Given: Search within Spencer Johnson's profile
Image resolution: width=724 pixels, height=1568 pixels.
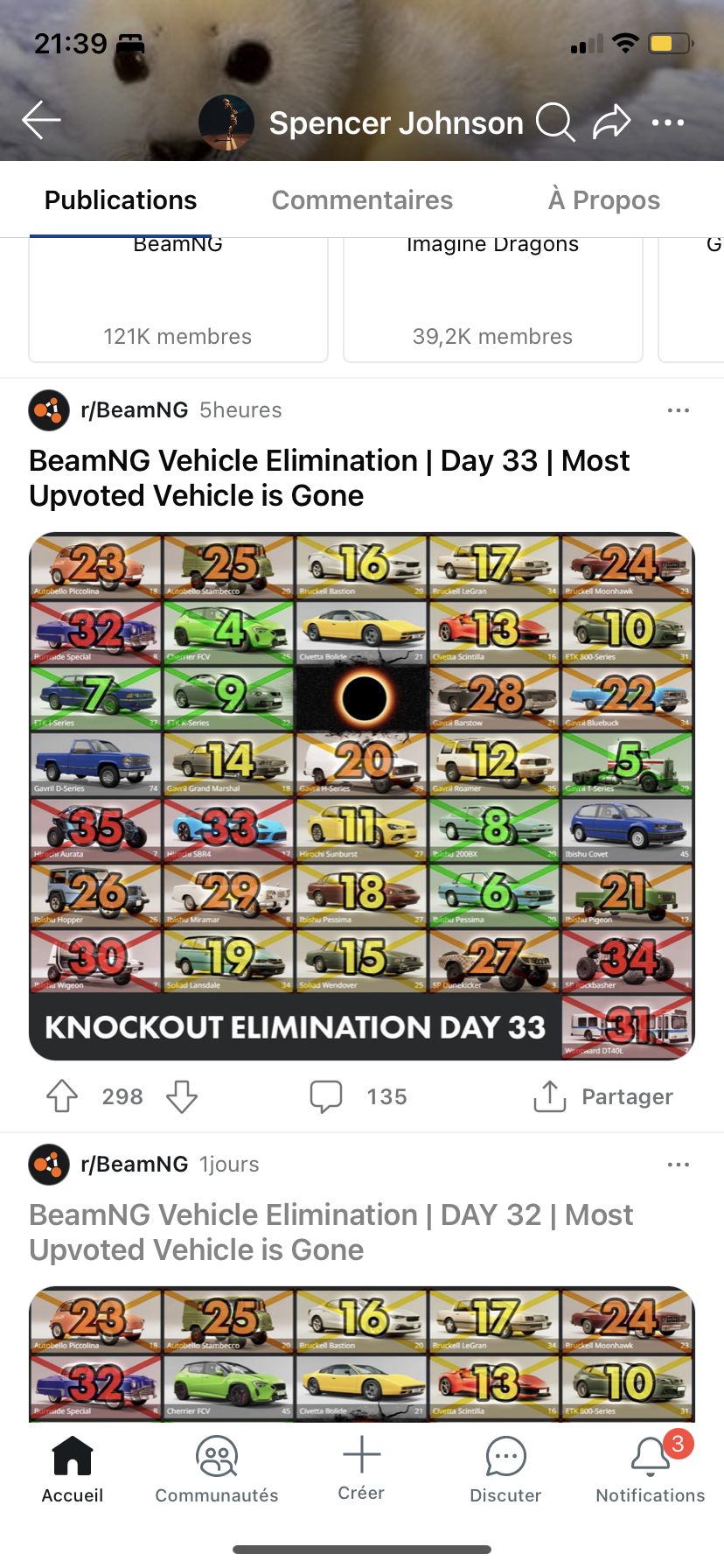Looking at the screenshot, I should point(555,122).
